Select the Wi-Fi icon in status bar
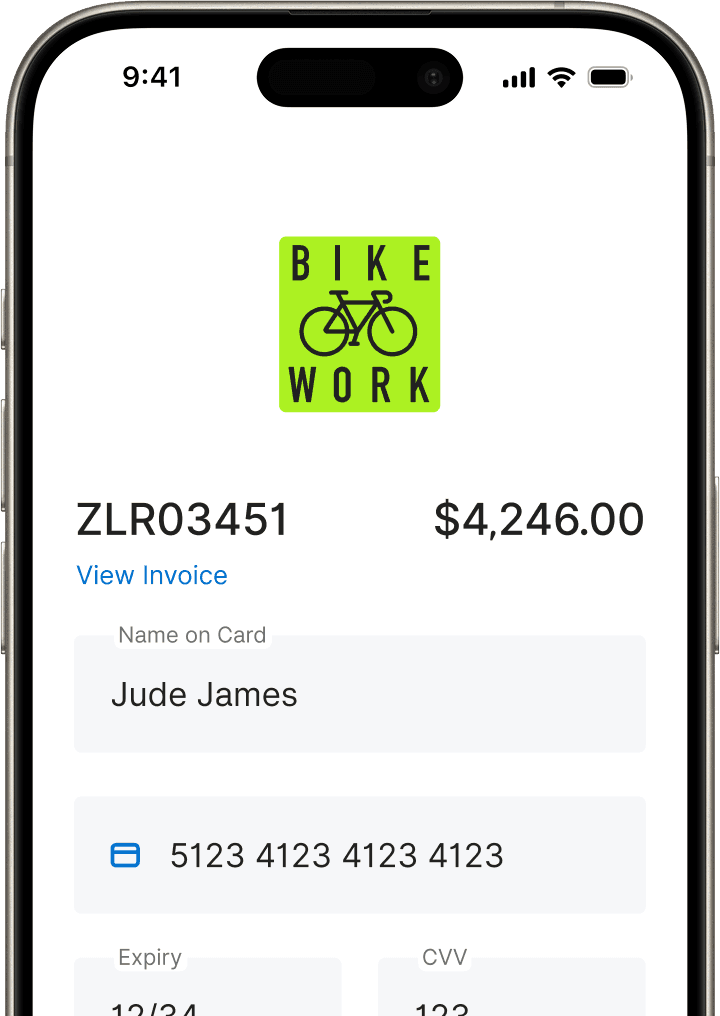 click(x=560, y=75)
